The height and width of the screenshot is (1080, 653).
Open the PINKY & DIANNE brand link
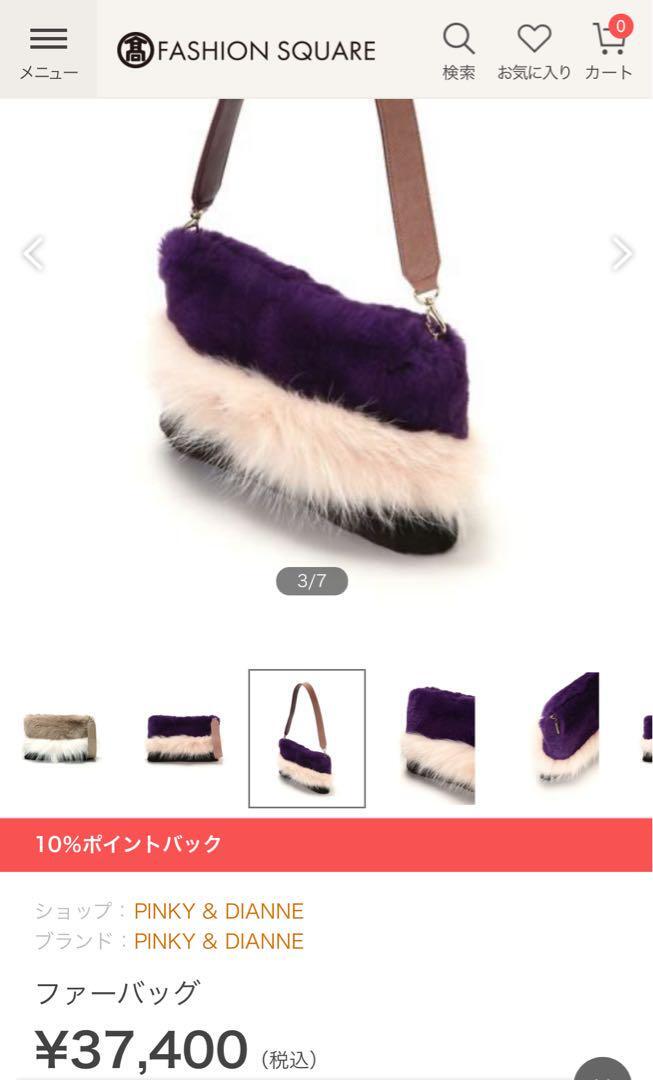[x=218, y=941]
